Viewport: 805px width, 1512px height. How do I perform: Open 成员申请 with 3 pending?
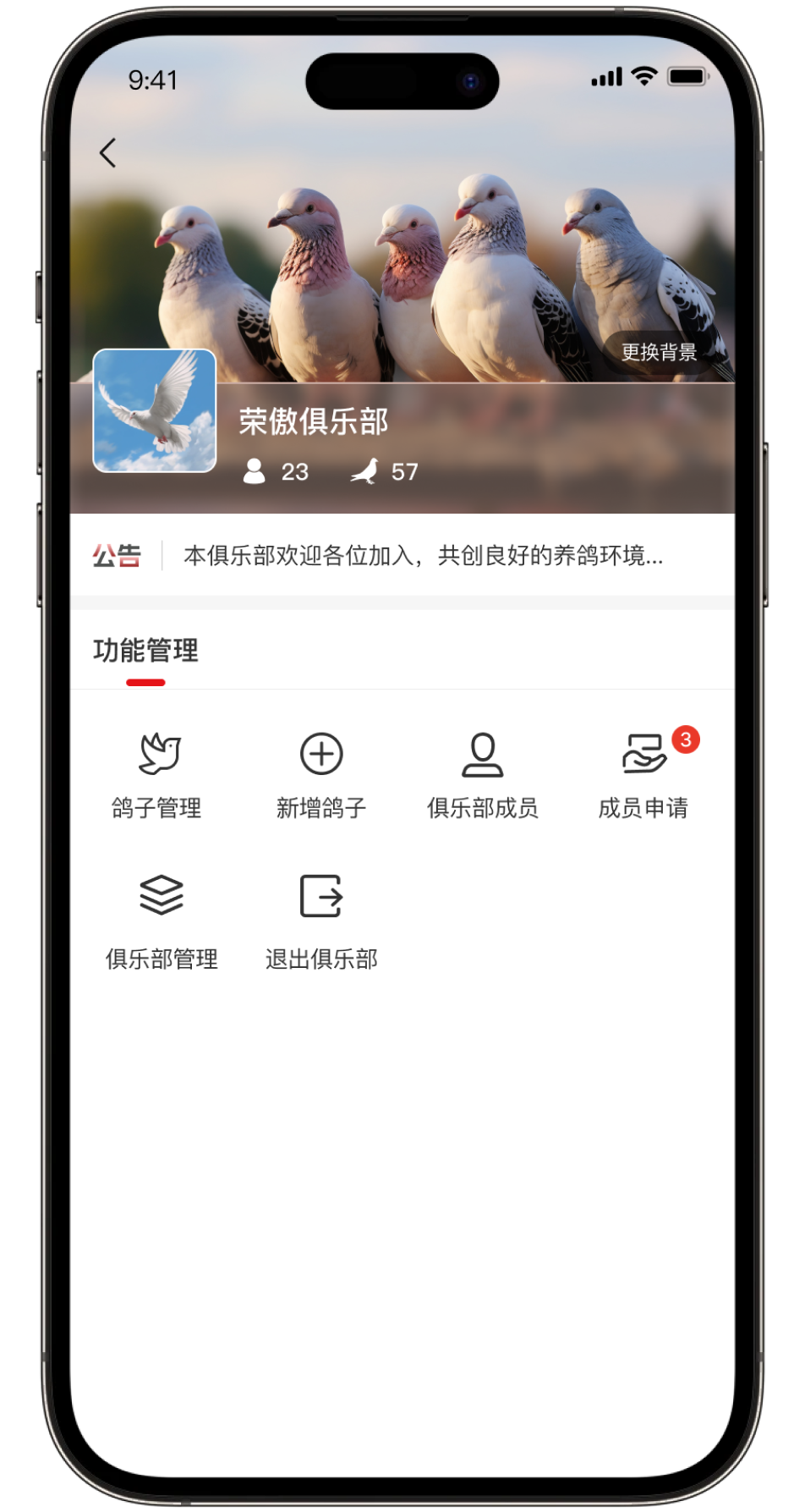tap(643, 775)
